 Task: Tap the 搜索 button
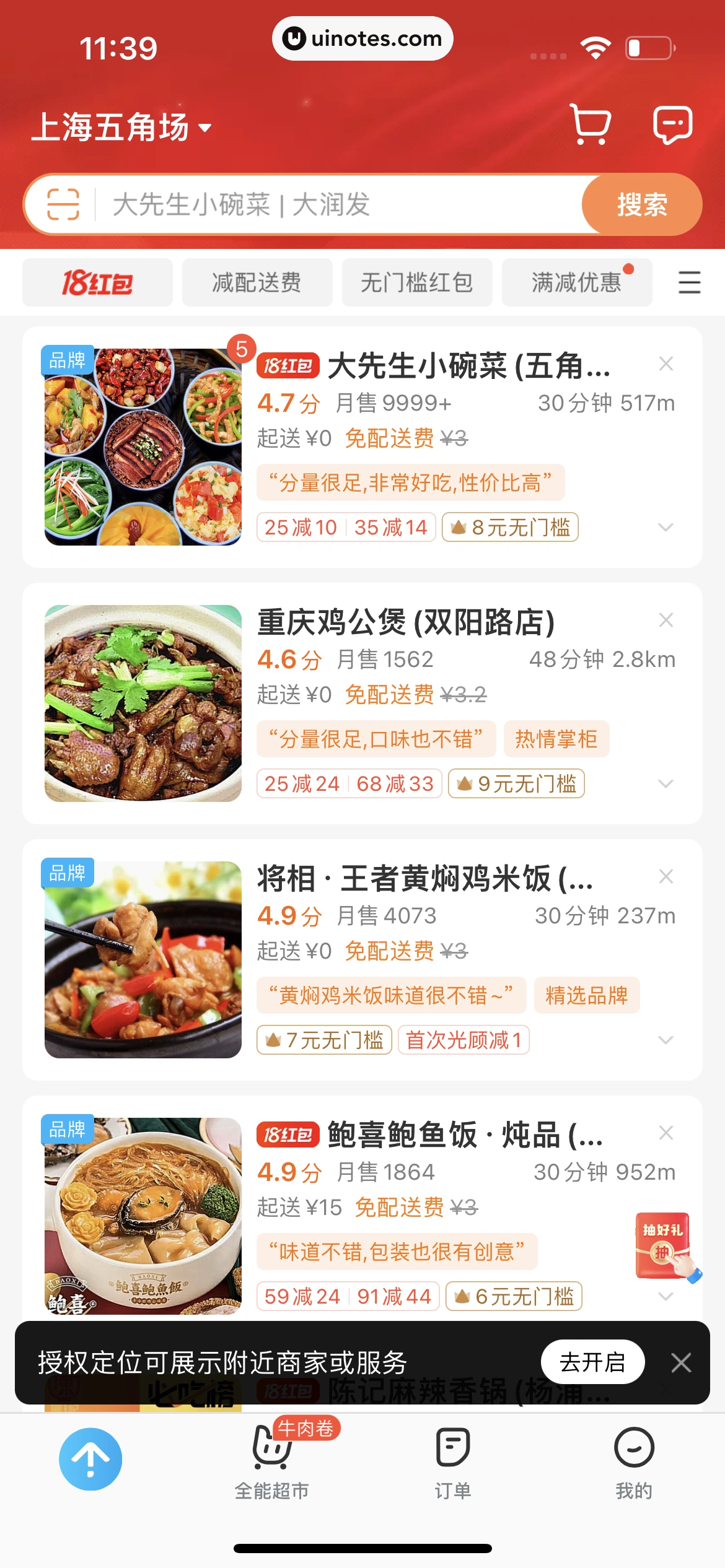[x=642, y=204]
